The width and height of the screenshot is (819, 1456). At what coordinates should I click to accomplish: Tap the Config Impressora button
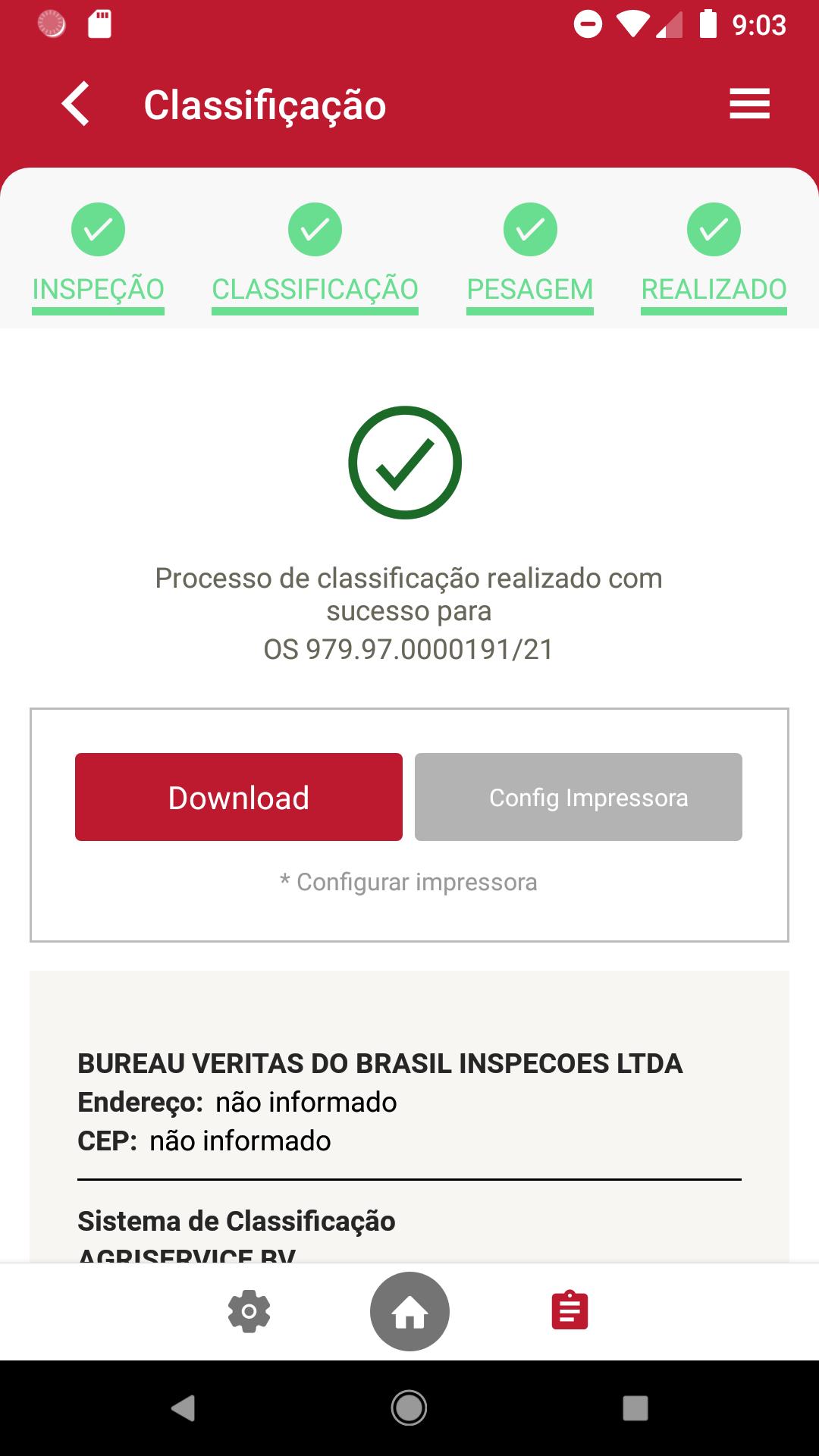tap(578, 796)
